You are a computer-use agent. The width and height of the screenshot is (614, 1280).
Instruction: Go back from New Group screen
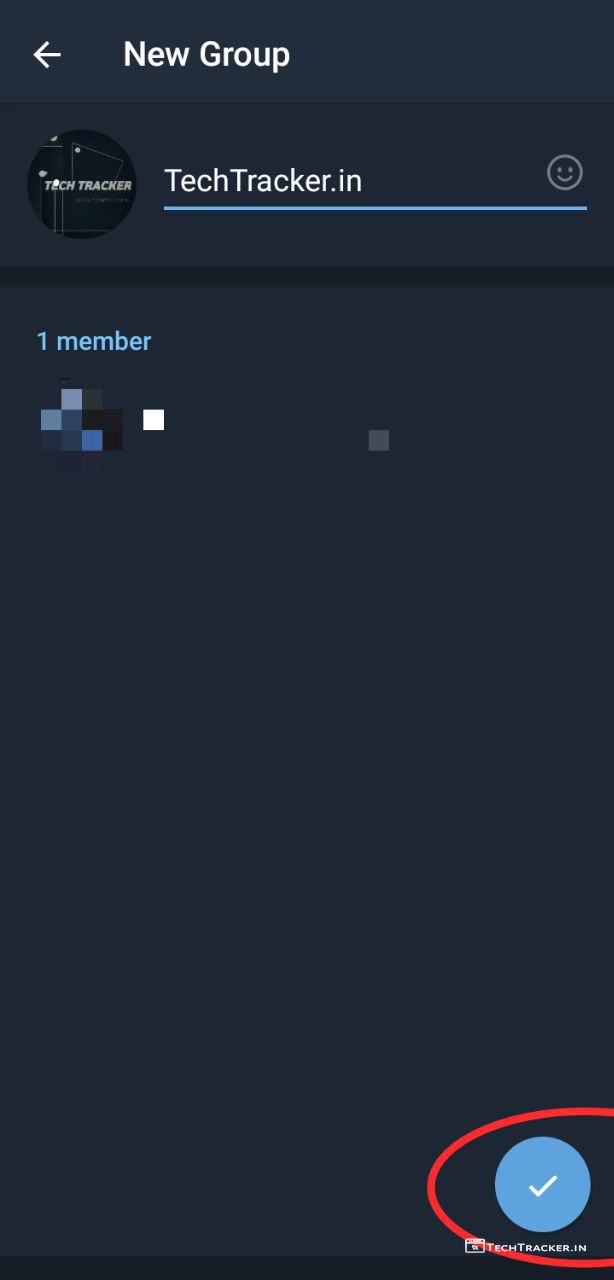47,55
